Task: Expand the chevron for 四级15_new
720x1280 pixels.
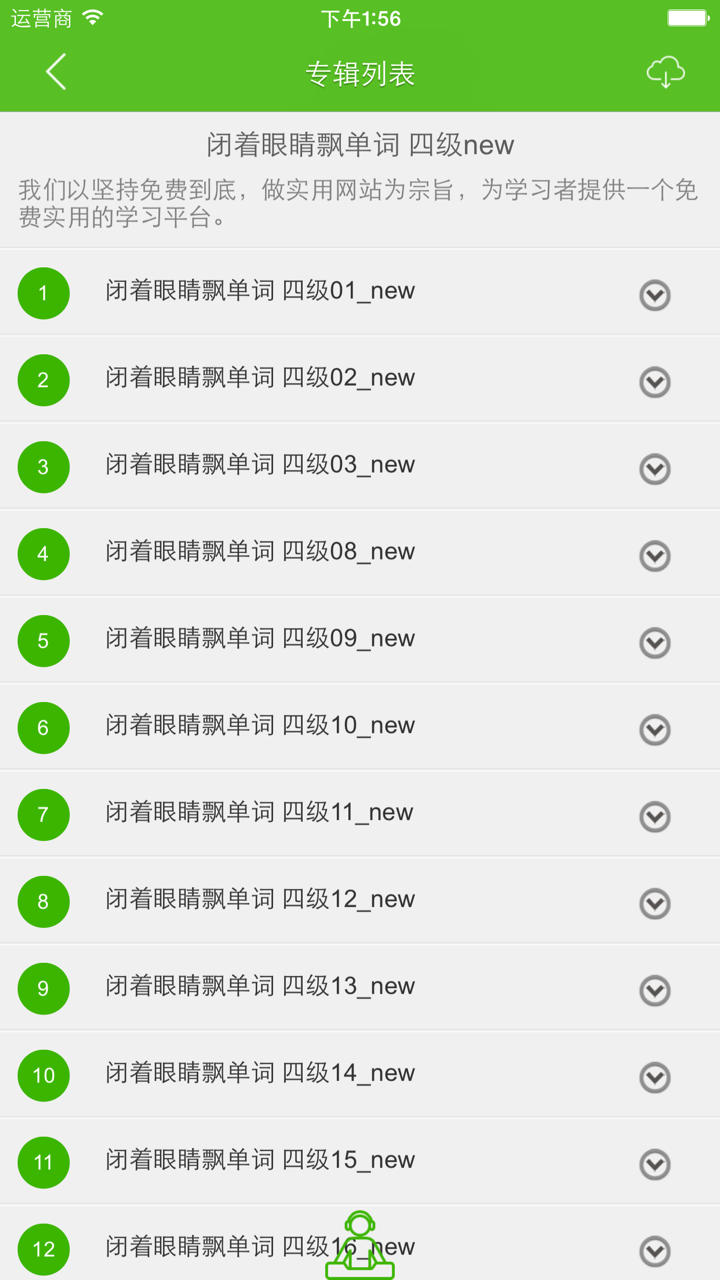Action: click(x=655, y=1165)
